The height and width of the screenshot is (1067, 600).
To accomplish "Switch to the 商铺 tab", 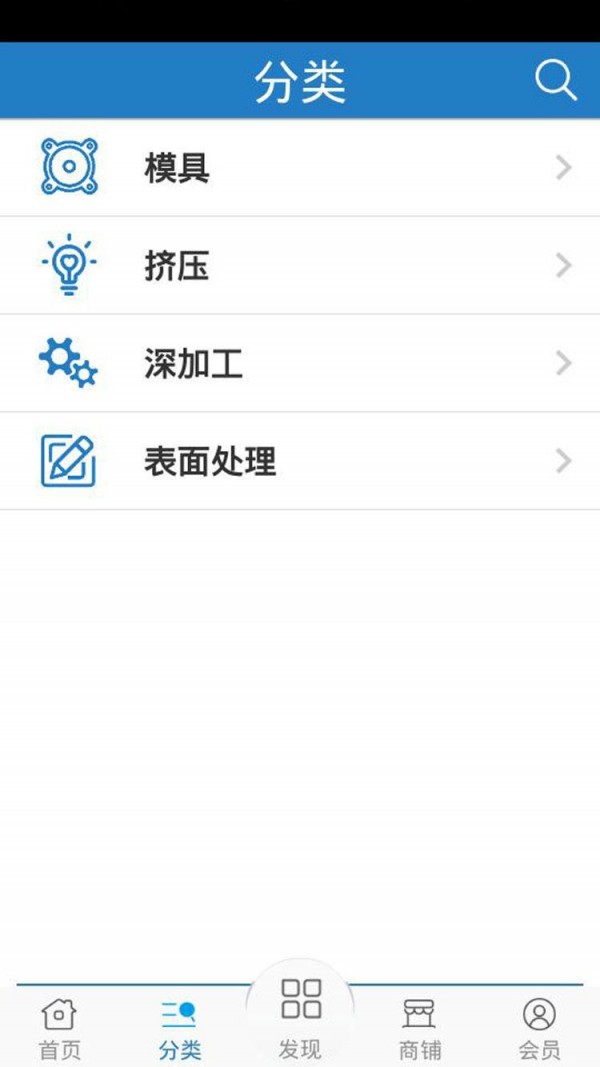I will pos(419,1028).
